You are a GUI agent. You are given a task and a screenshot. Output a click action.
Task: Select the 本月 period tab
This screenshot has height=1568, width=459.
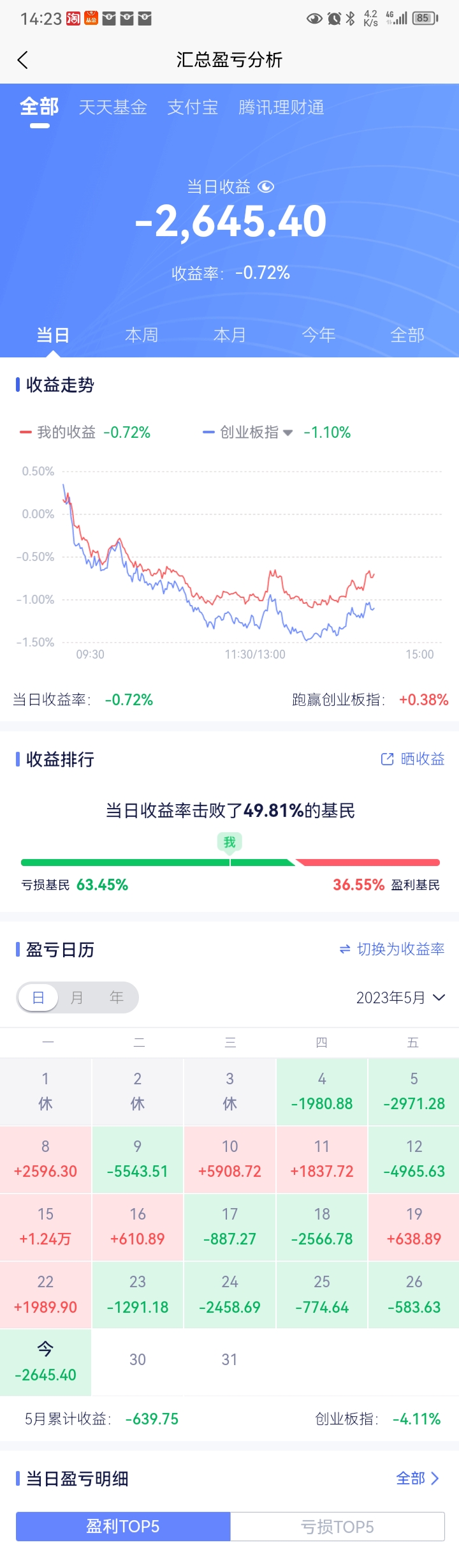tap(229, 335)
